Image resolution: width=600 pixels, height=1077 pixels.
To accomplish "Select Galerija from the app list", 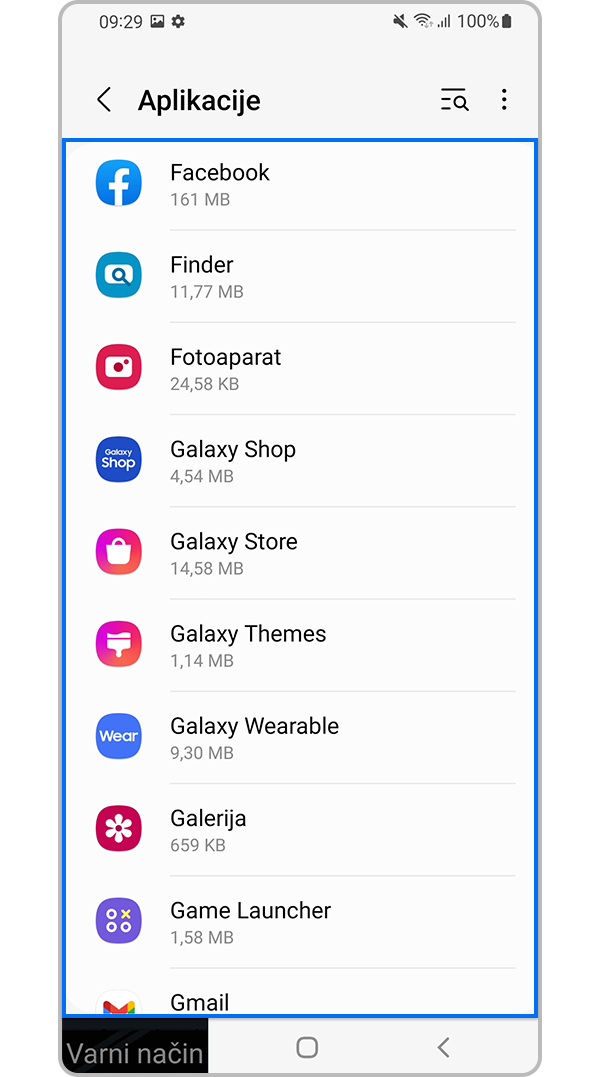I will (300, 829).
